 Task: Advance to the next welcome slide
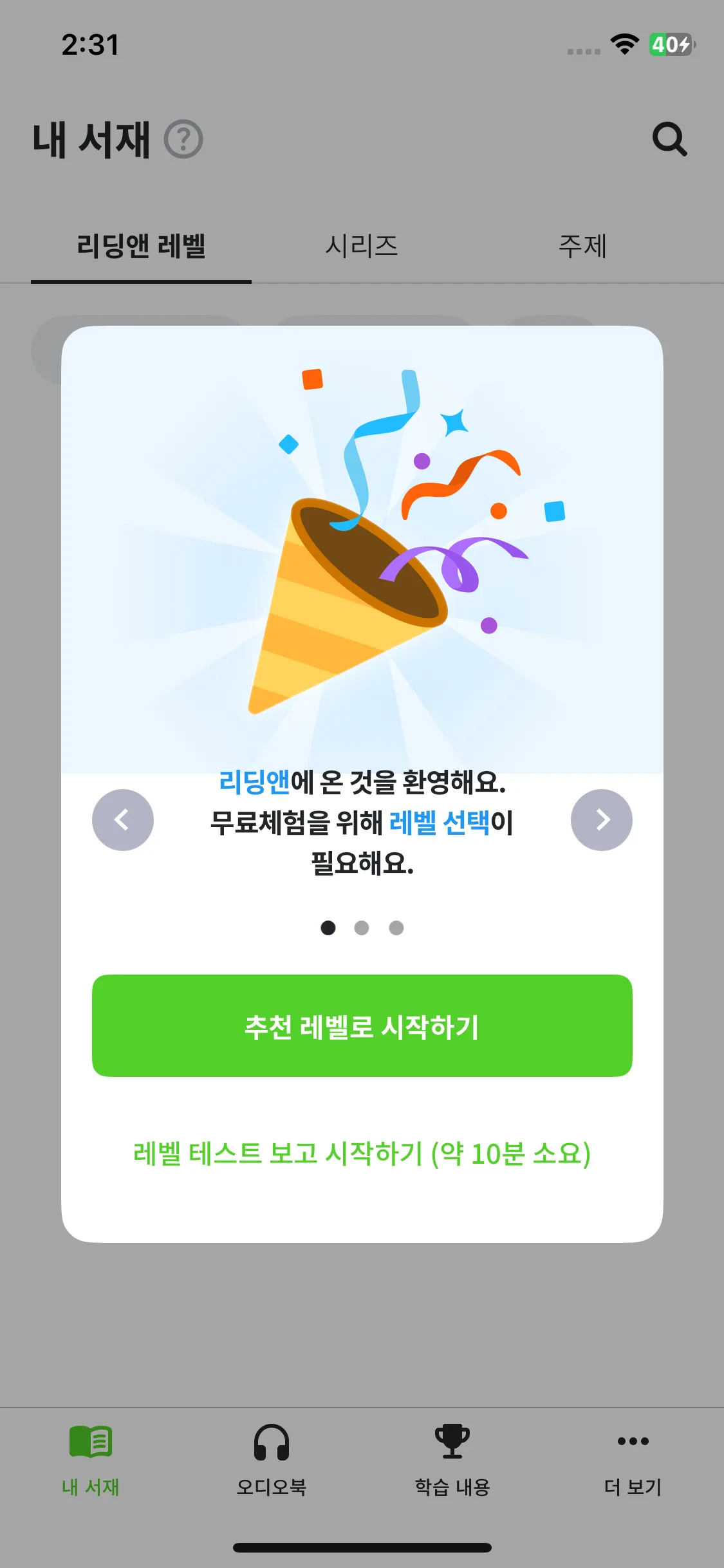point(601,819)
